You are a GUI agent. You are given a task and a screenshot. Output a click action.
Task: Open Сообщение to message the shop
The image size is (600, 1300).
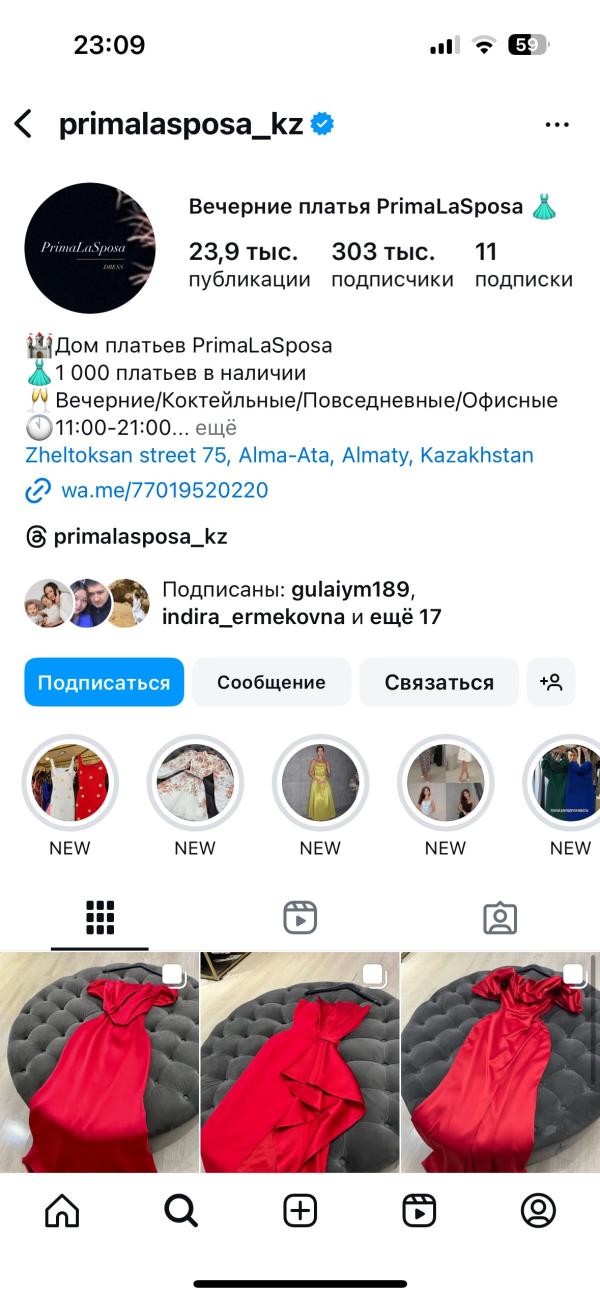tap(271, 682)
